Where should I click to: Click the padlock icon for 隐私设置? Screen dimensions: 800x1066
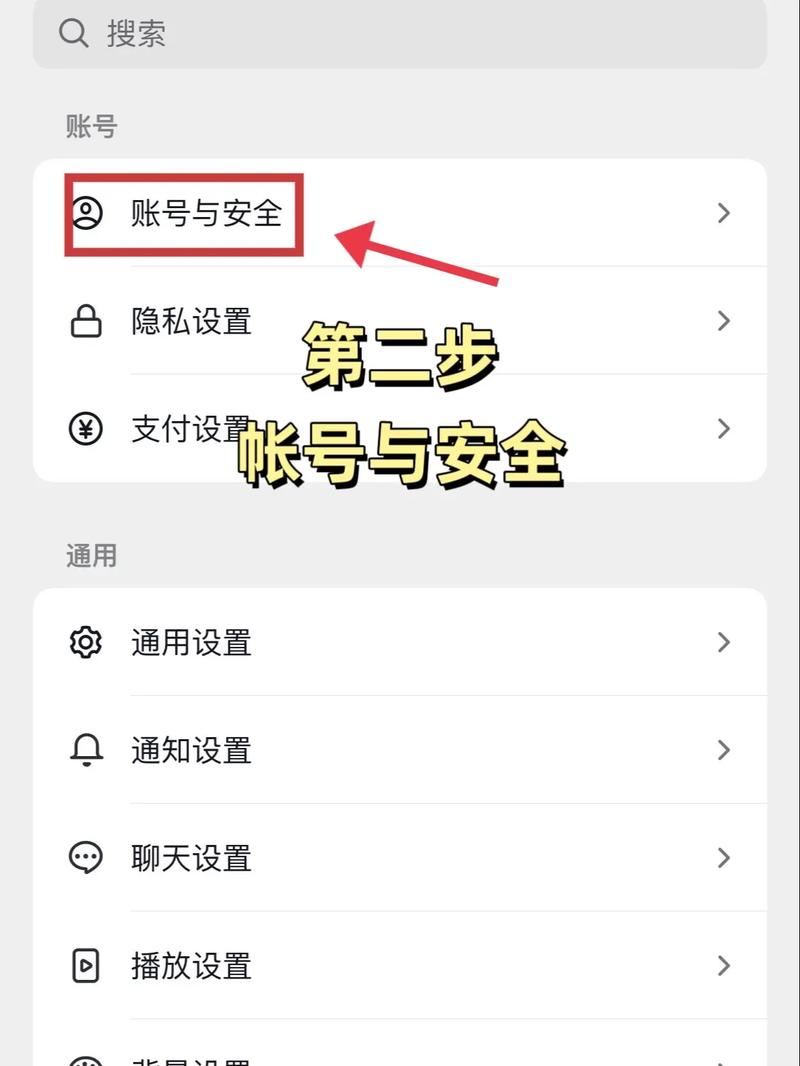(x=87, y=321)
